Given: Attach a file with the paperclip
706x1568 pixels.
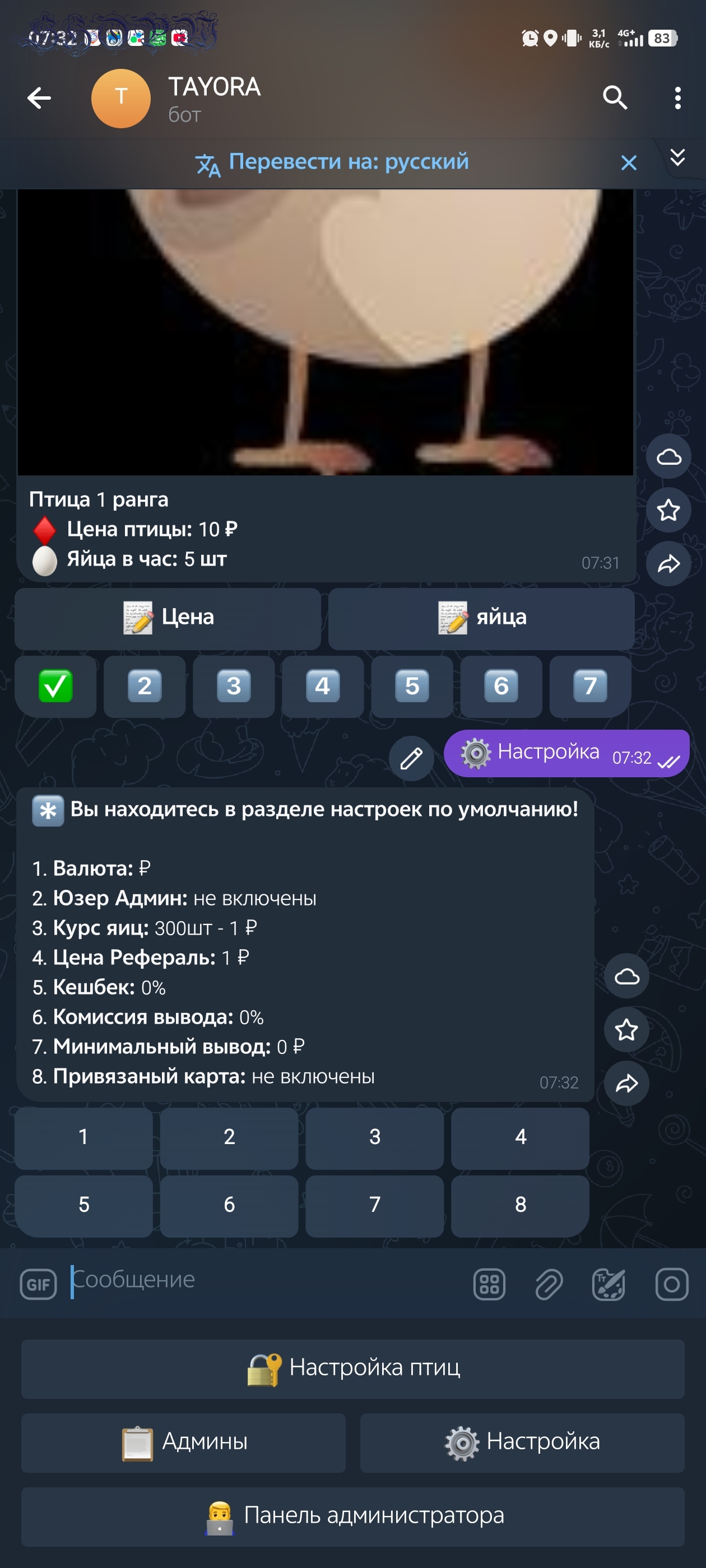Looking at the screenshot, I should click(x=549, y=1284).
